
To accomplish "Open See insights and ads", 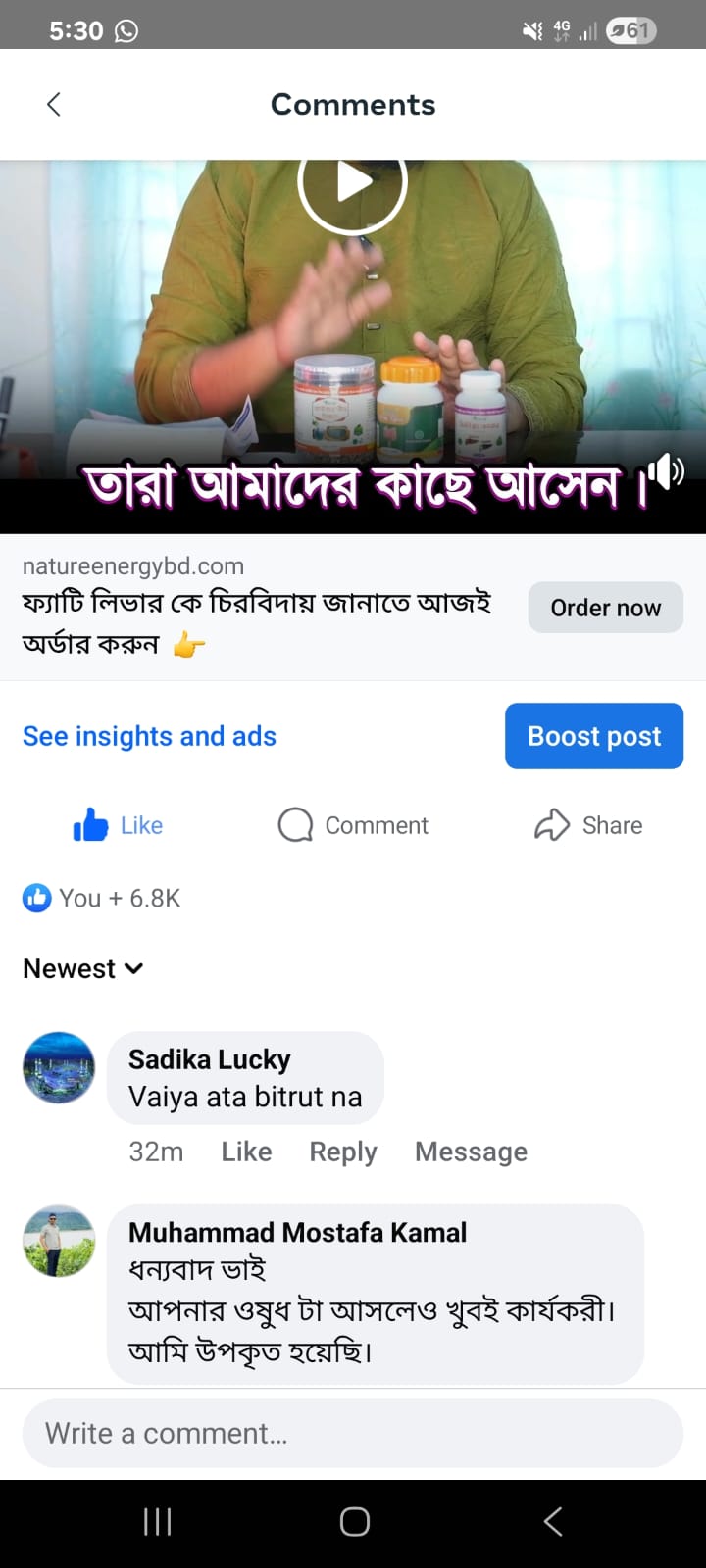I will pos(149,736).
